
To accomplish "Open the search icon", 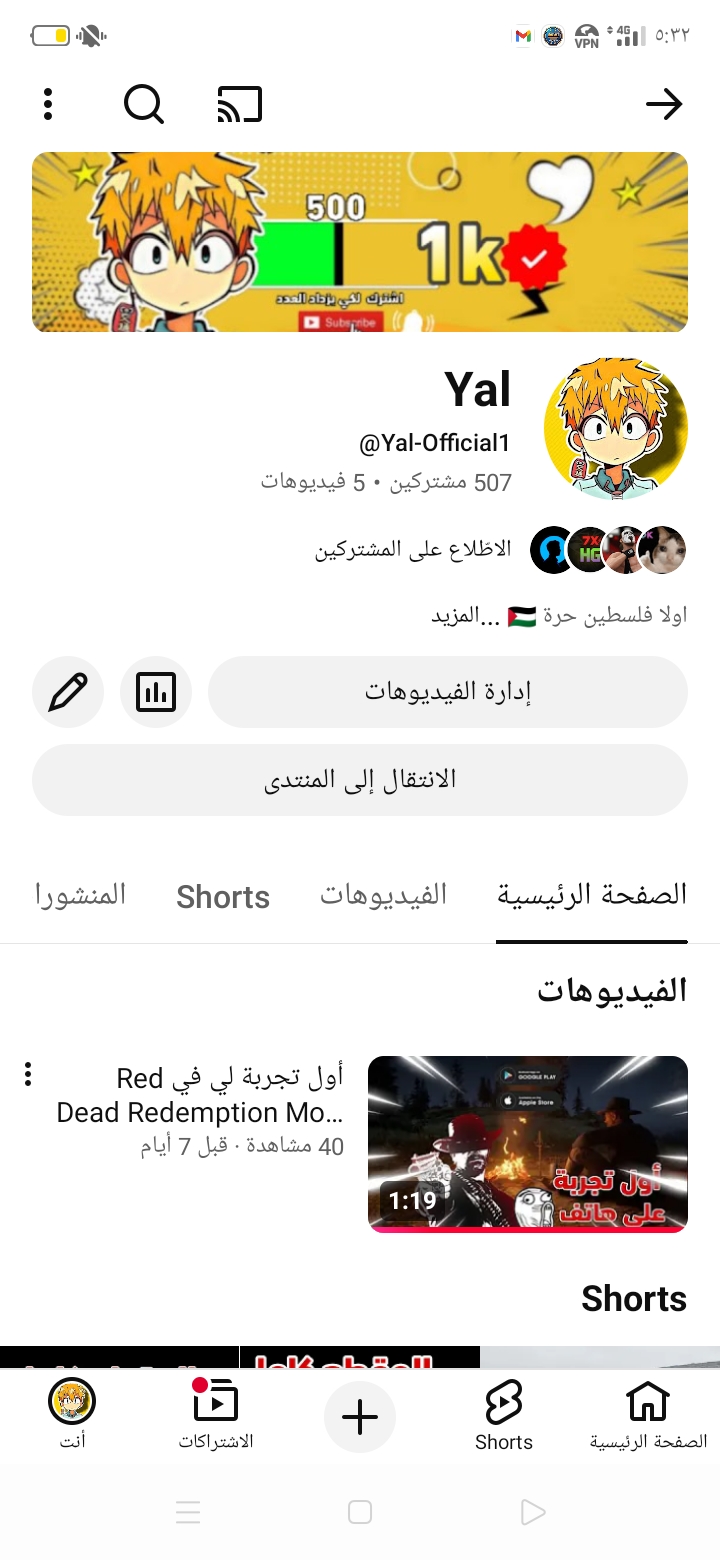I will [144, 104].
